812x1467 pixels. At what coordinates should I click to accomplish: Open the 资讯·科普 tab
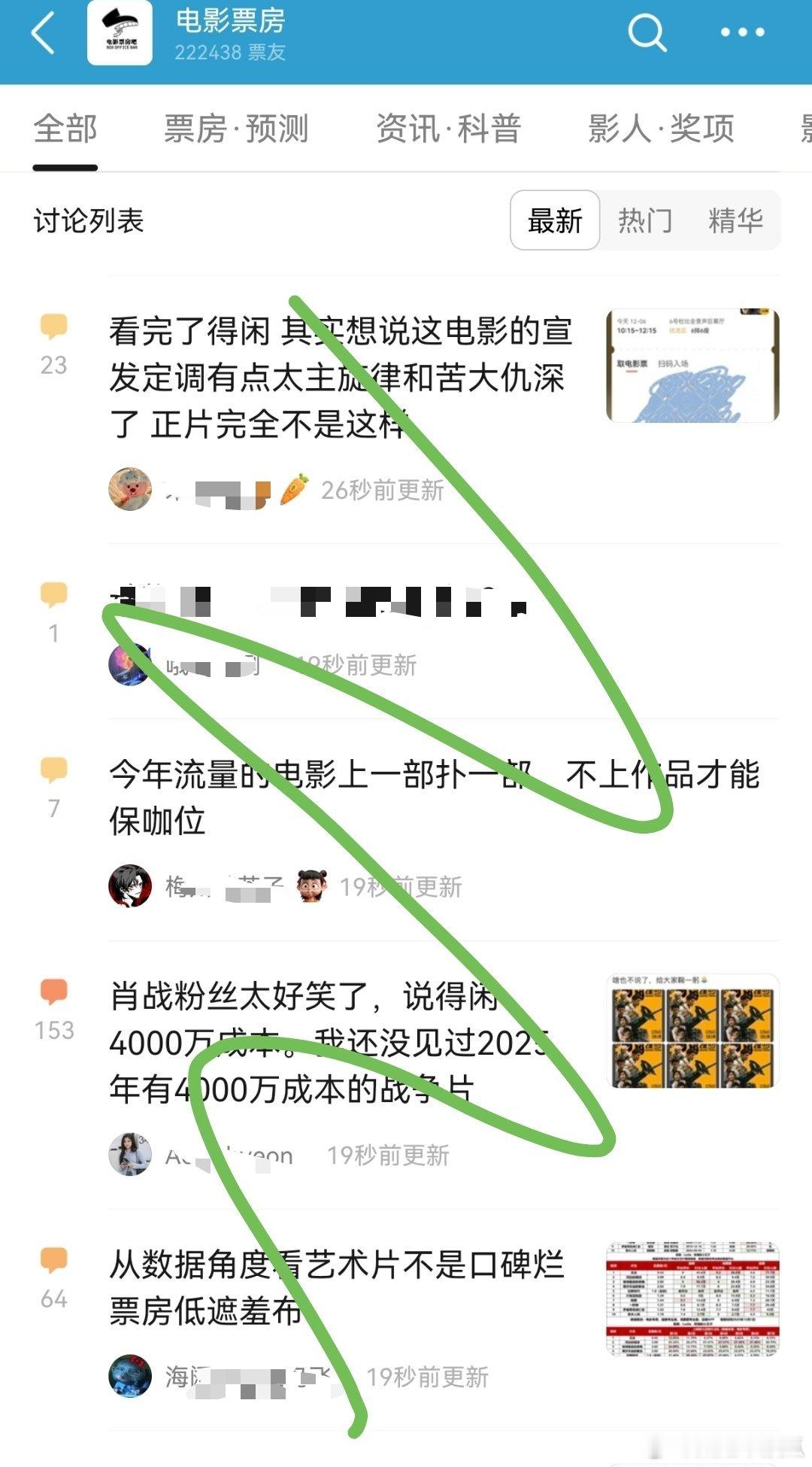click(449, 129)
